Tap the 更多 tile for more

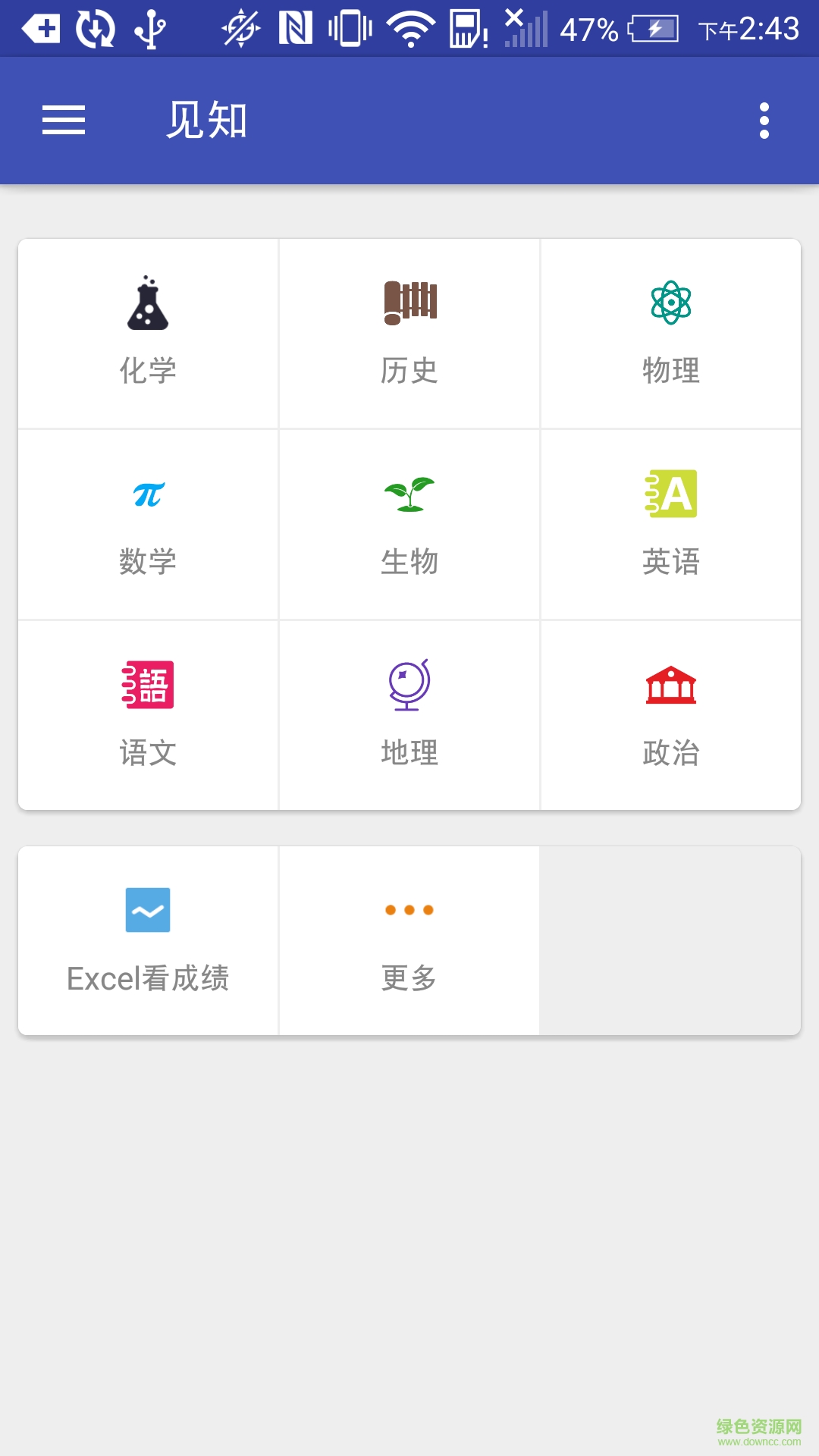point(409,940)
